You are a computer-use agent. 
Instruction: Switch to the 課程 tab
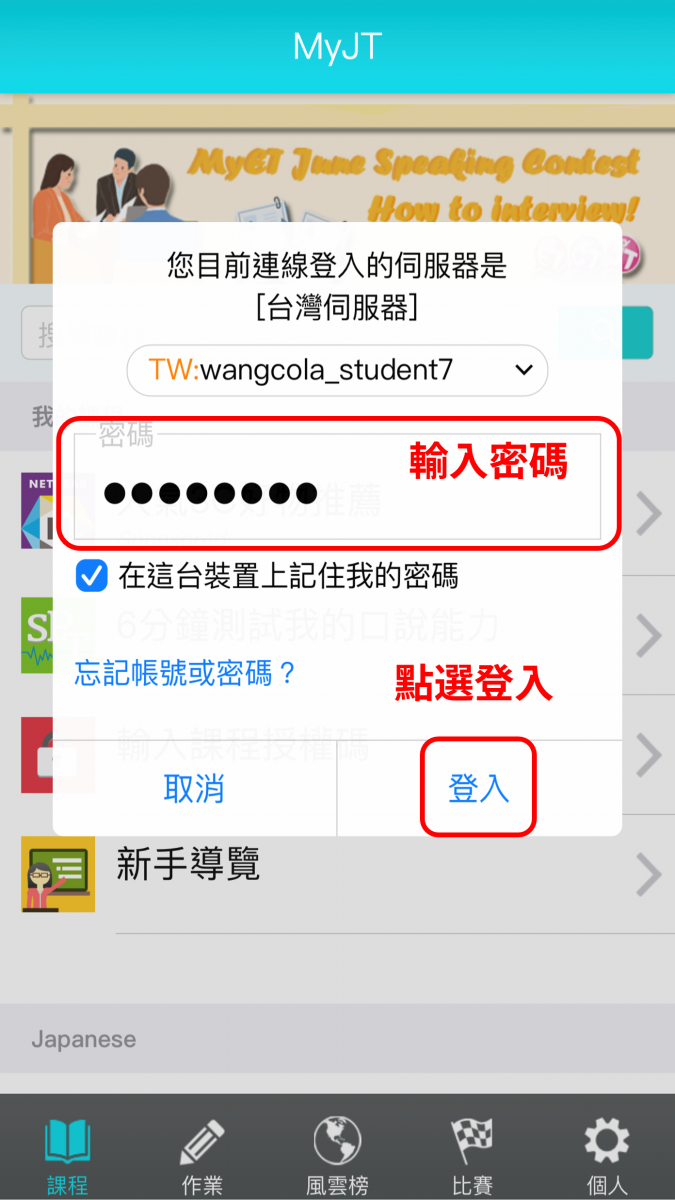[x=67, y=1157]
